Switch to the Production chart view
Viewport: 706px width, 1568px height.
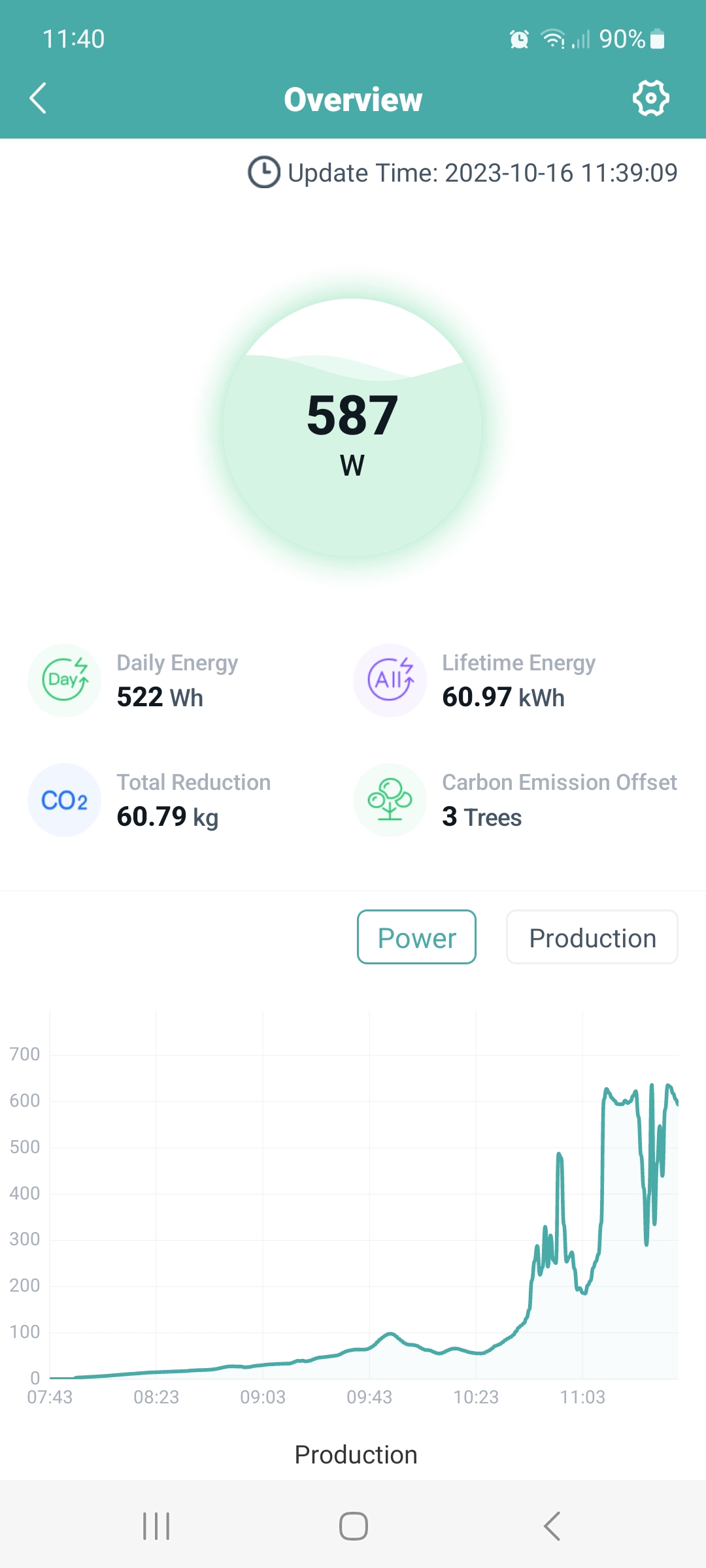592,937
